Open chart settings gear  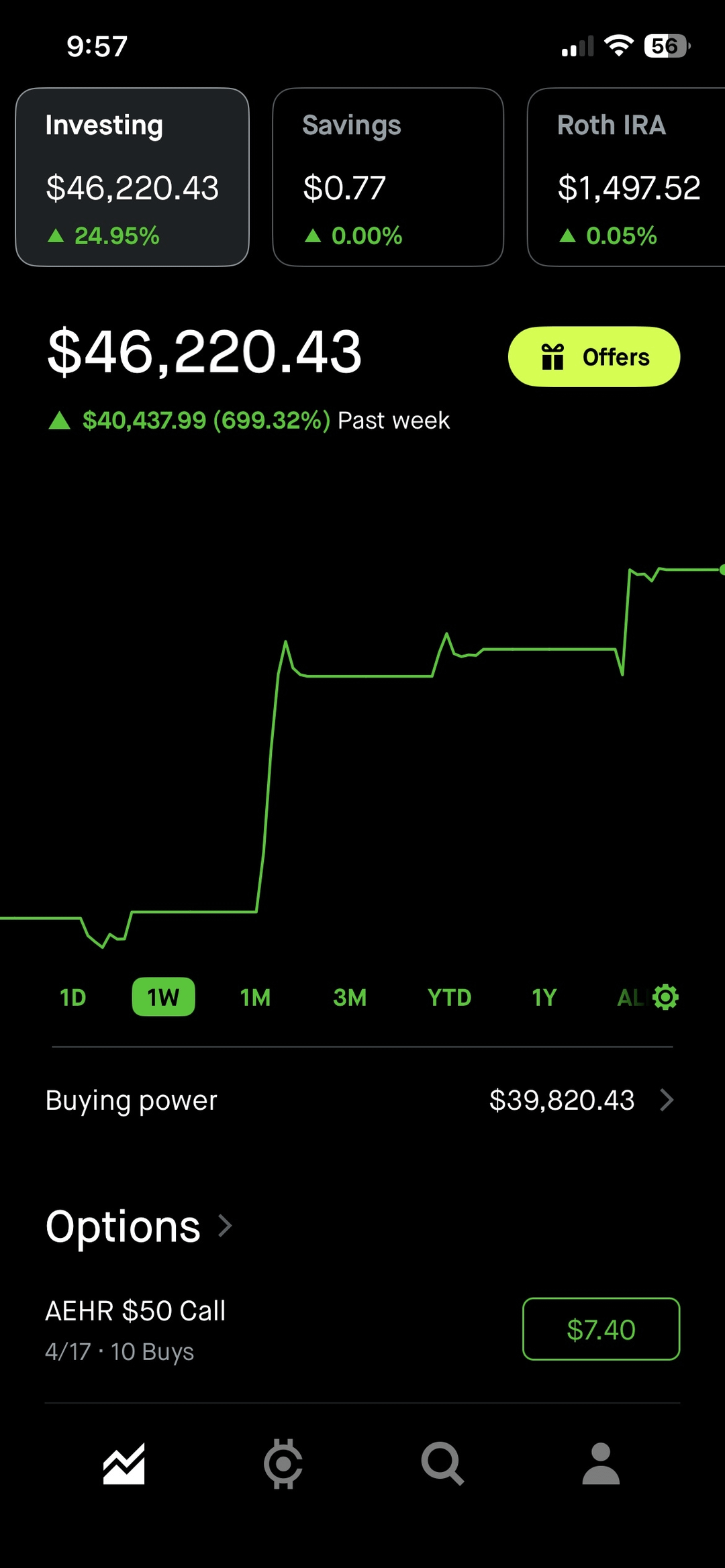[666, 997]
